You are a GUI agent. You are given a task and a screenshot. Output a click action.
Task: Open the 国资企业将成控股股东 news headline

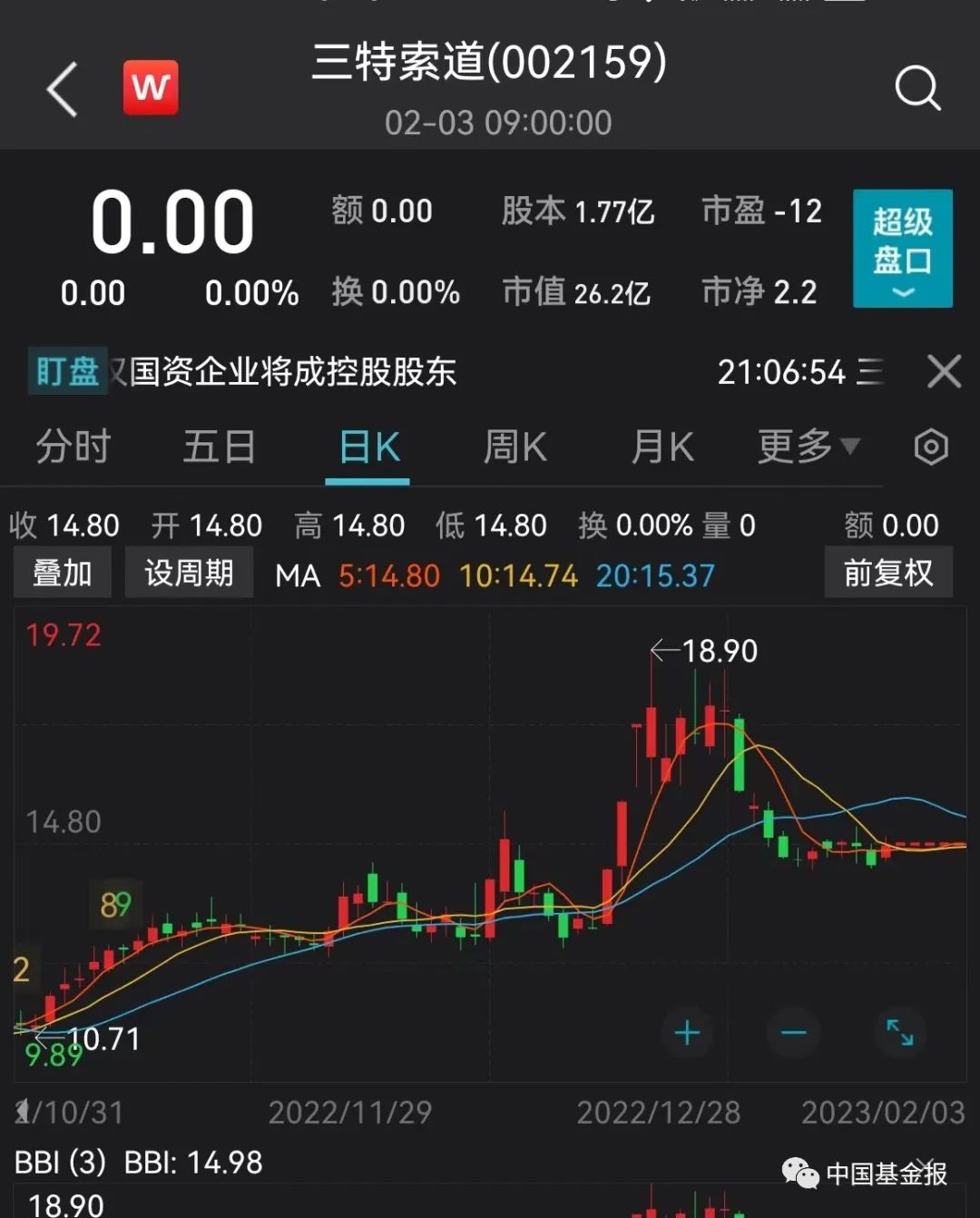(290, 372)
